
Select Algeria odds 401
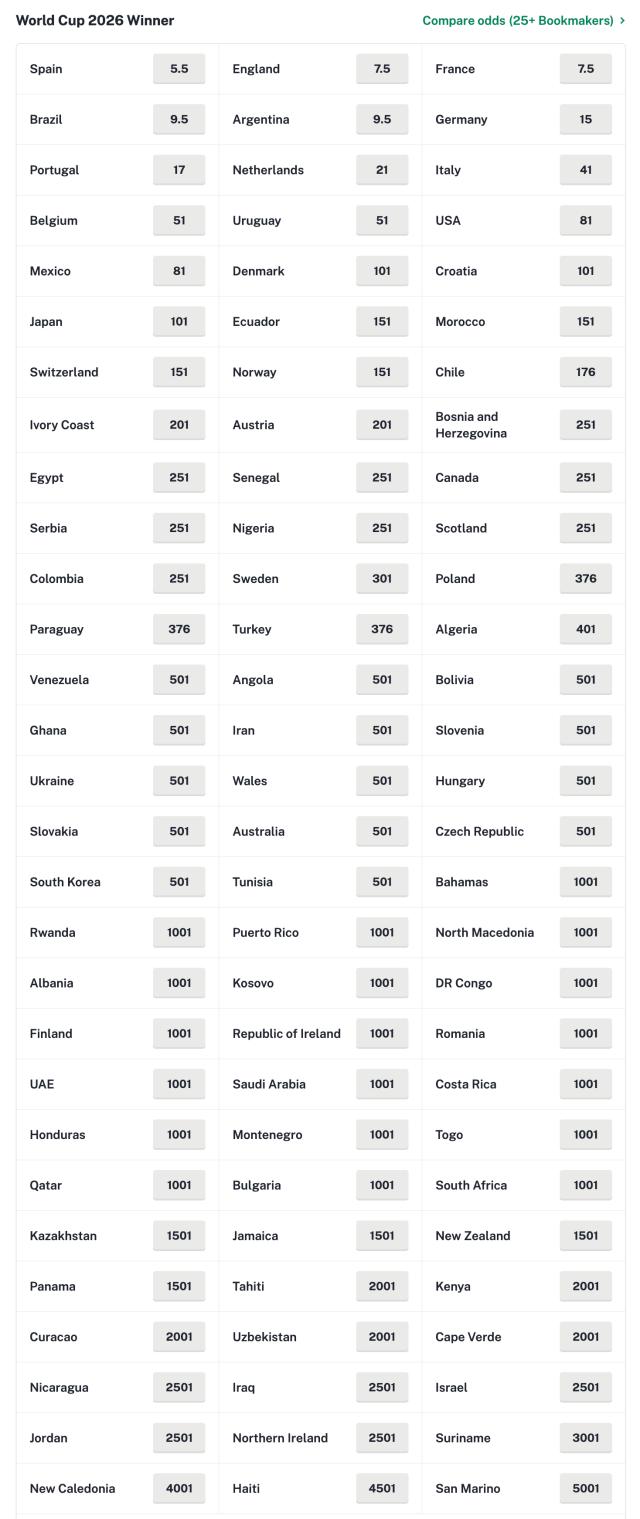tap(585, 629)
